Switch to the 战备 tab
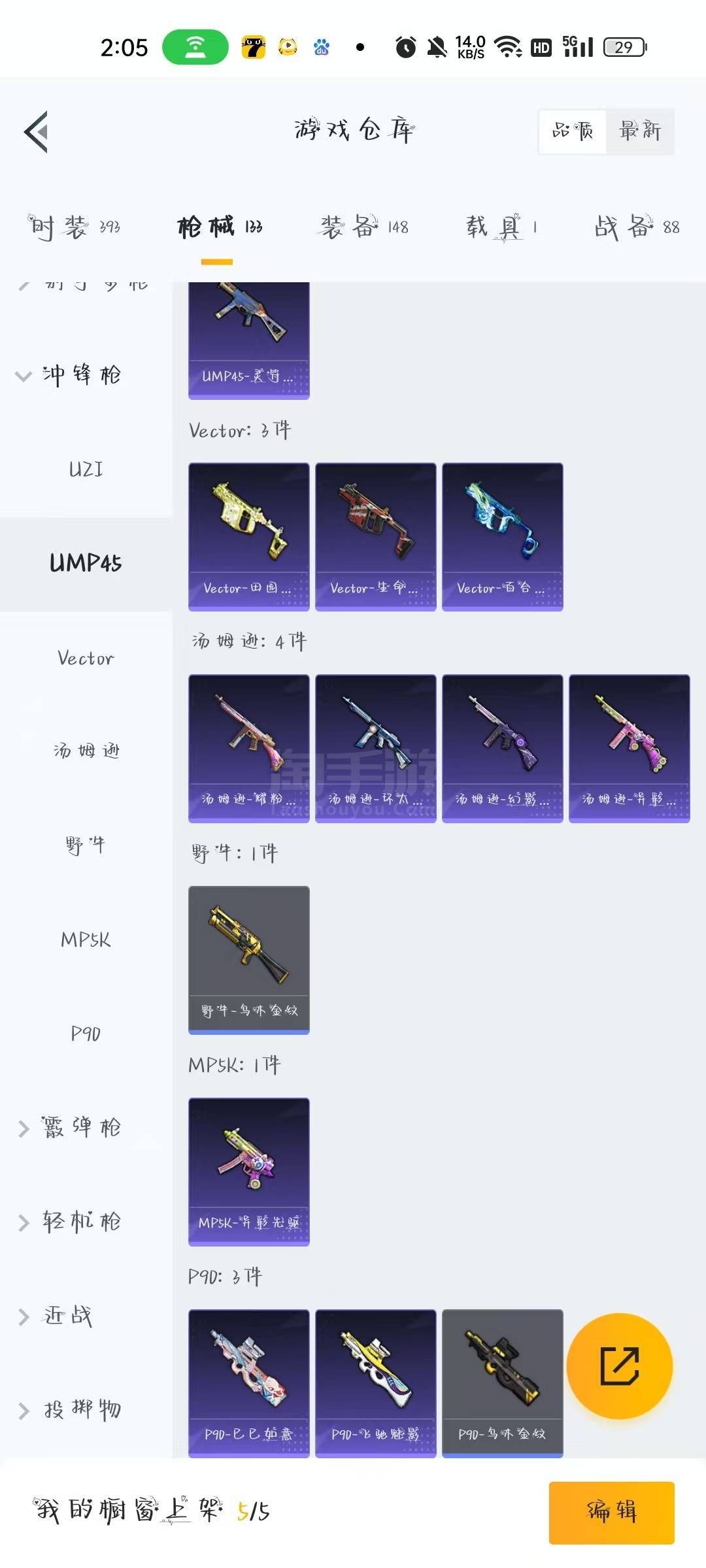This screenshot has height=1568, width=706. [637, 227]
